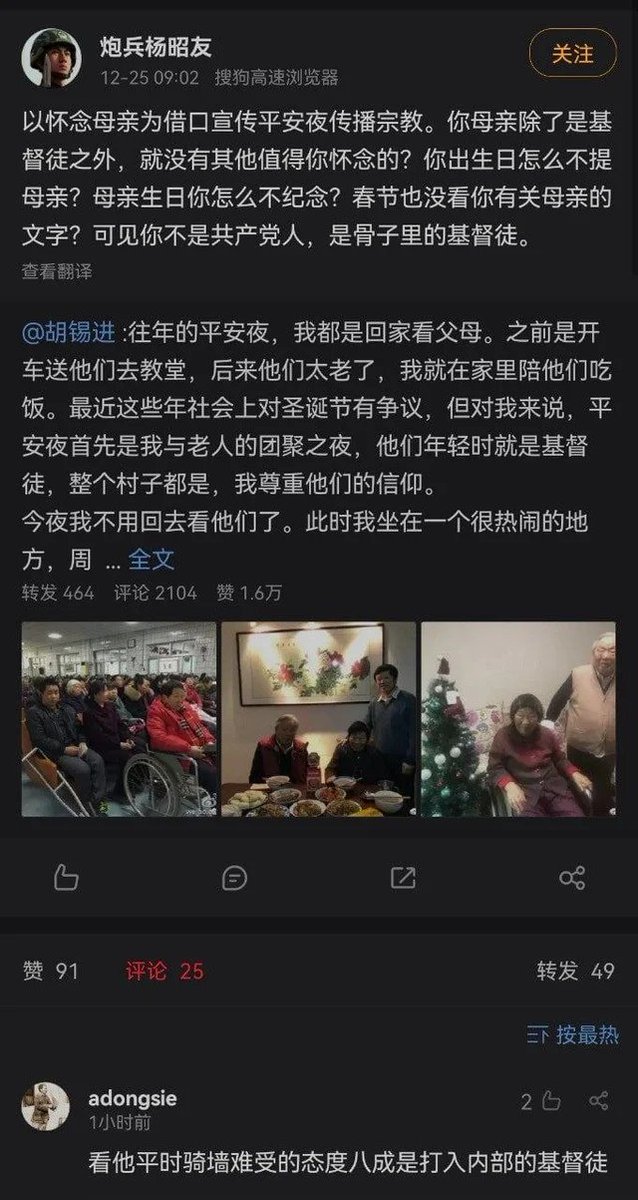
Task: Open the dinner table photo
Action: click(318, 719)
